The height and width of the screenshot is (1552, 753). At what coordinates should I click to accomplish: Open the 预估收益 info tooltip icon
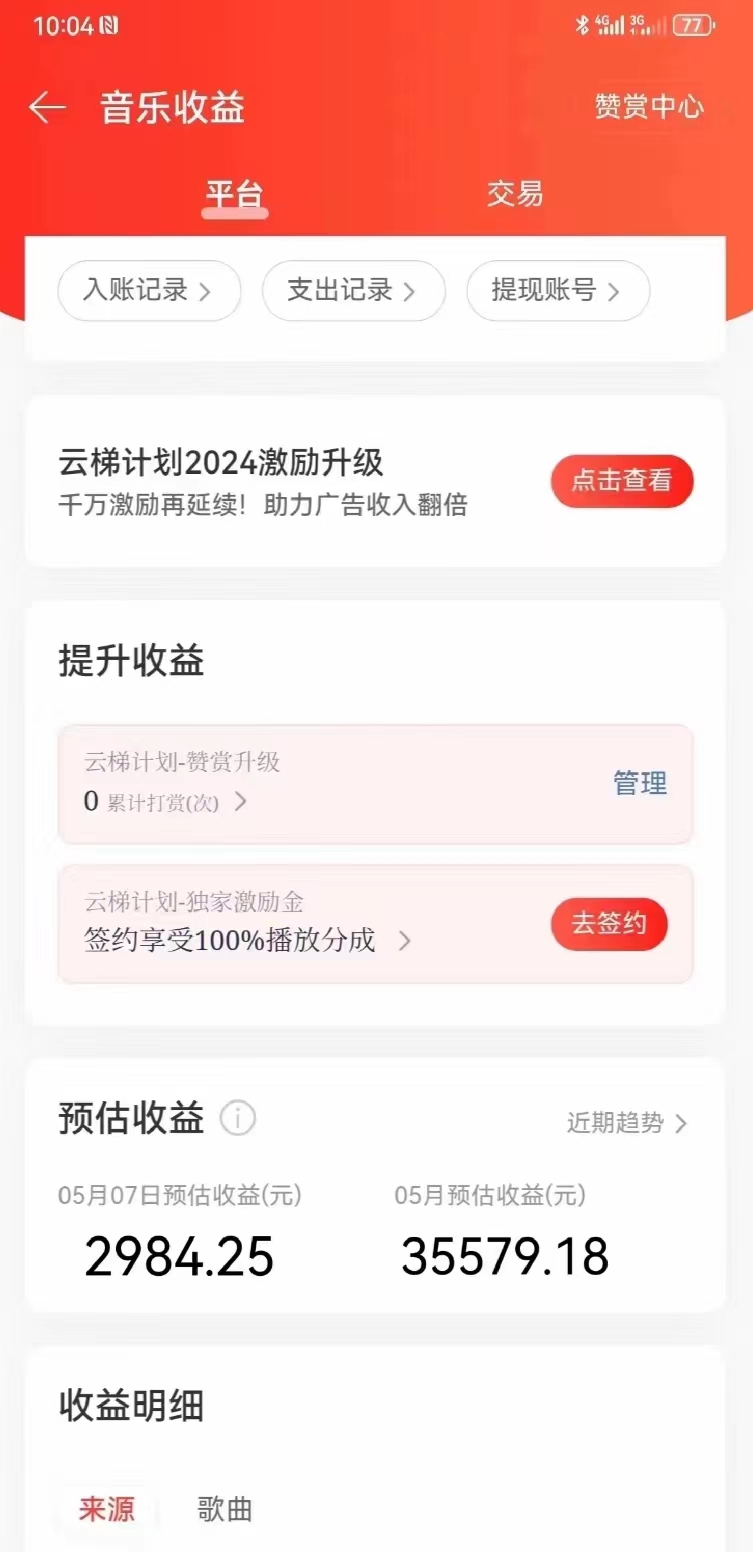coord(237,1120)
